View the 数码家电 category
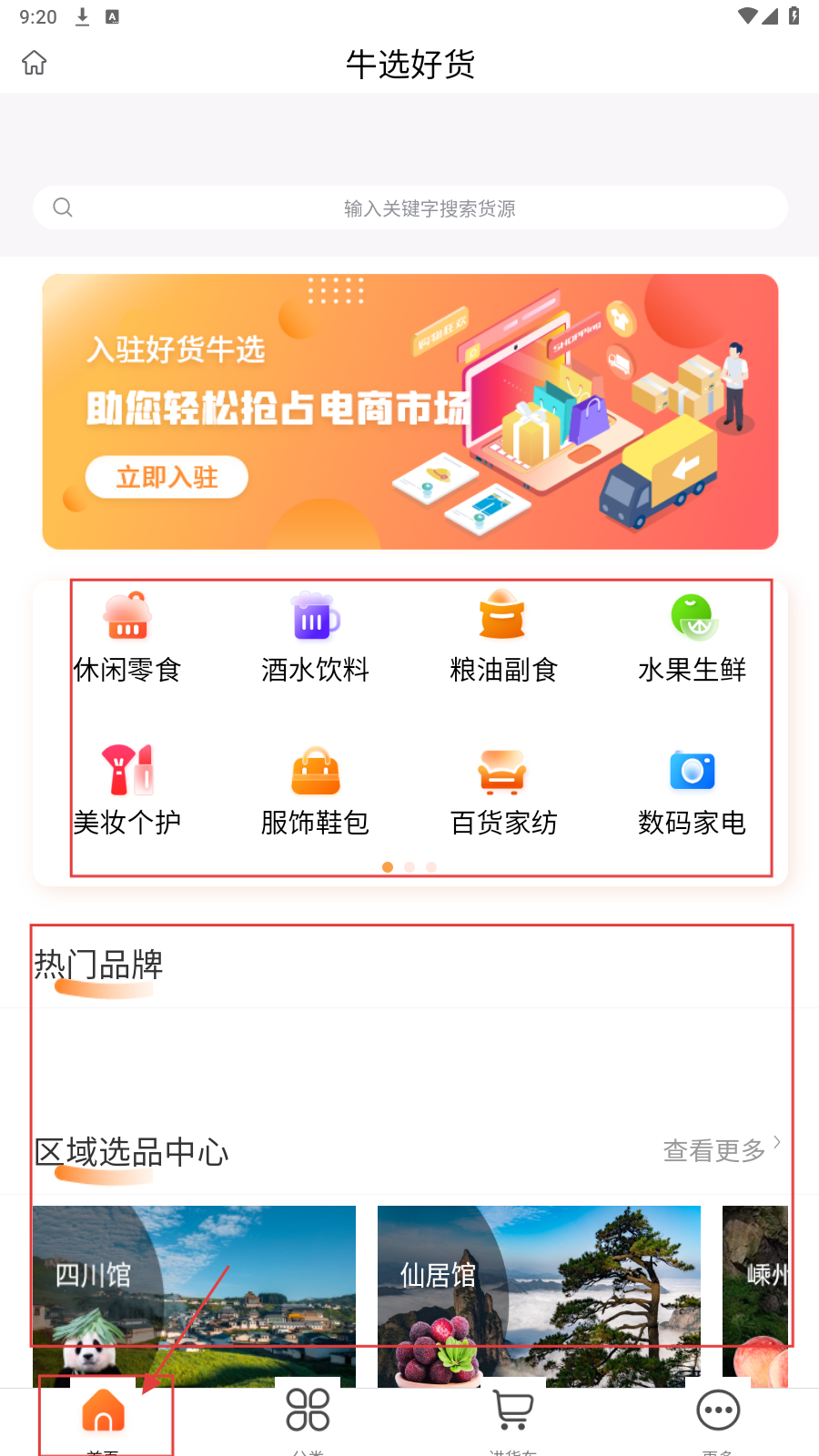The image size is (819, 1456). click(x=693, y=790)
